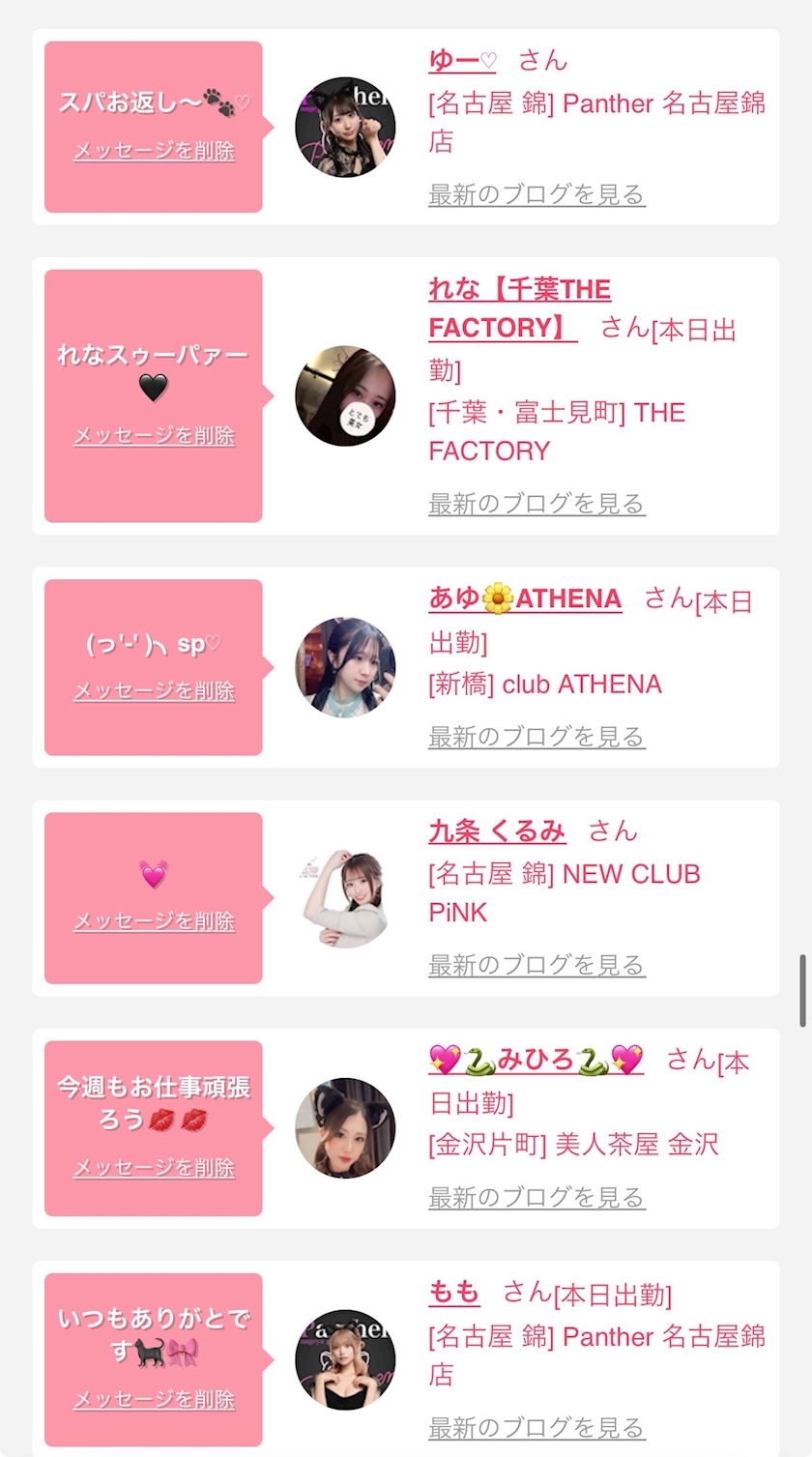
Task: Delete the れなスゥーパァー message
Action: (155, 436)
